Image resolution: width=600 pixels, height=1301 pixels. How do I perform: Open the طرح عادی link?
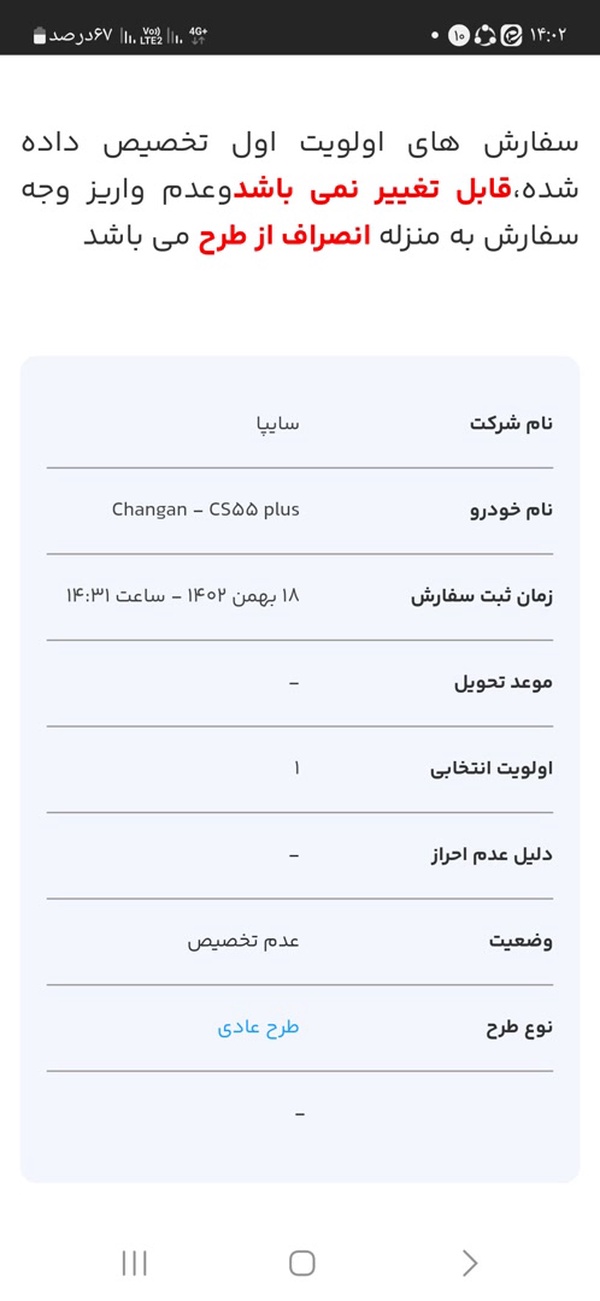pos(258,1028)
